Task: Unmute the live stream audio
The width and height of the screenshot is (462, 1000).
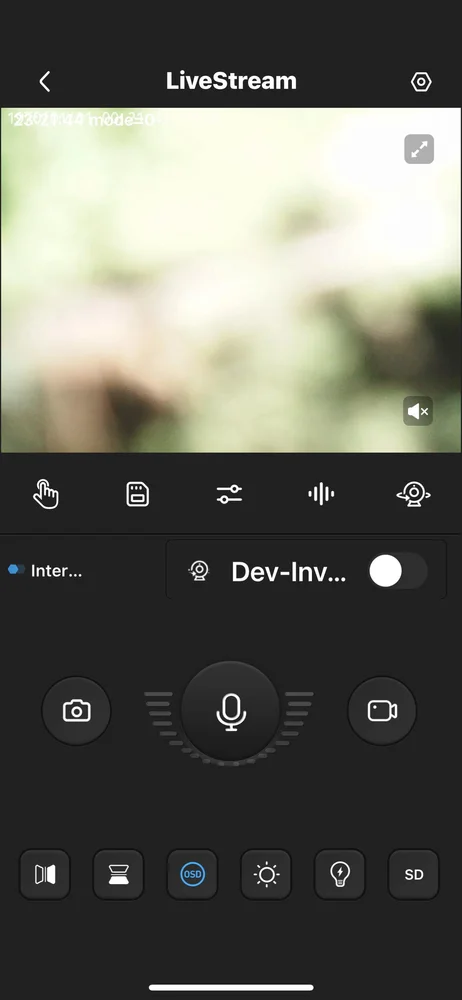Action: [418, 411]
